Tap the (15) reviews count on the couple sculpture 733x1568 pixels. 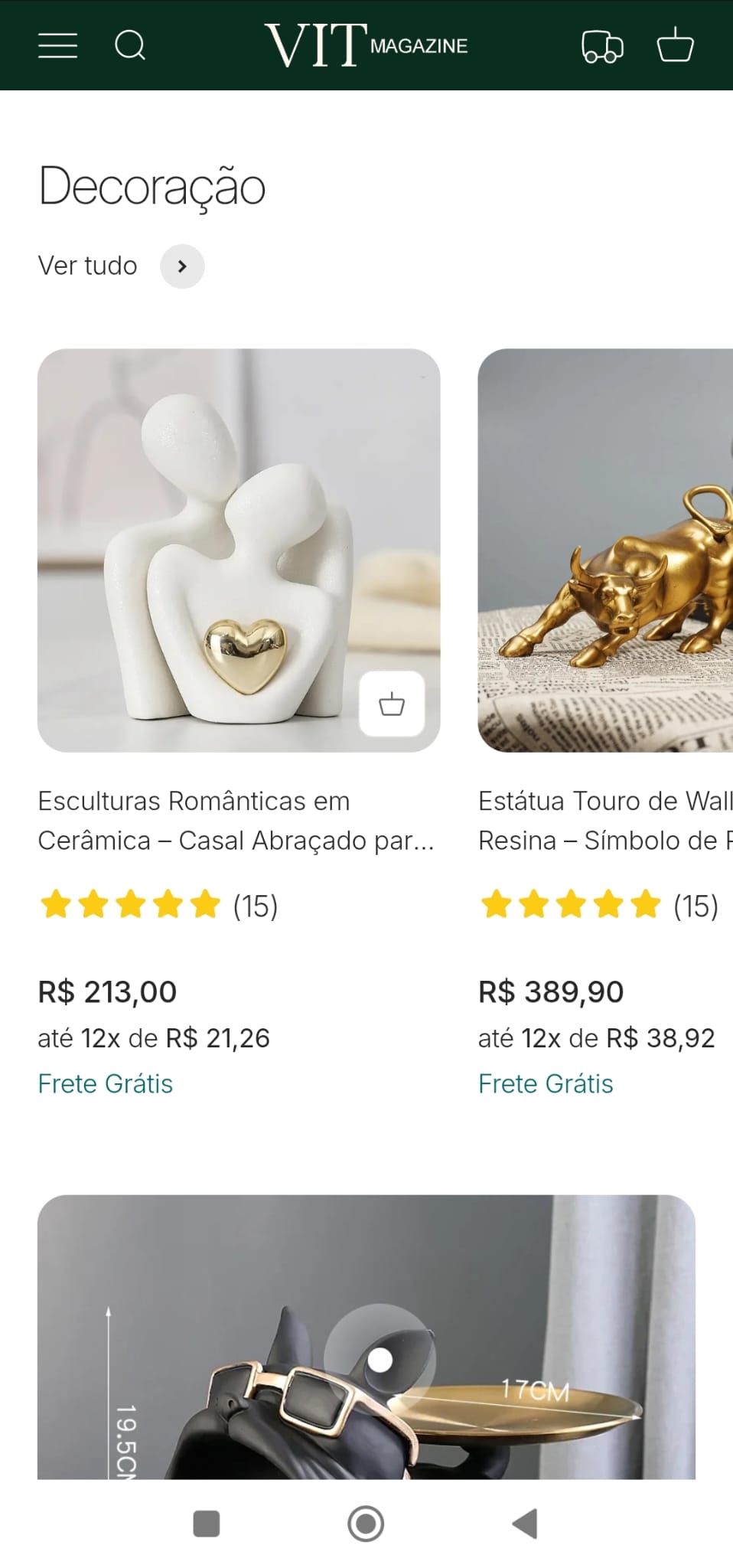point(256,906)
